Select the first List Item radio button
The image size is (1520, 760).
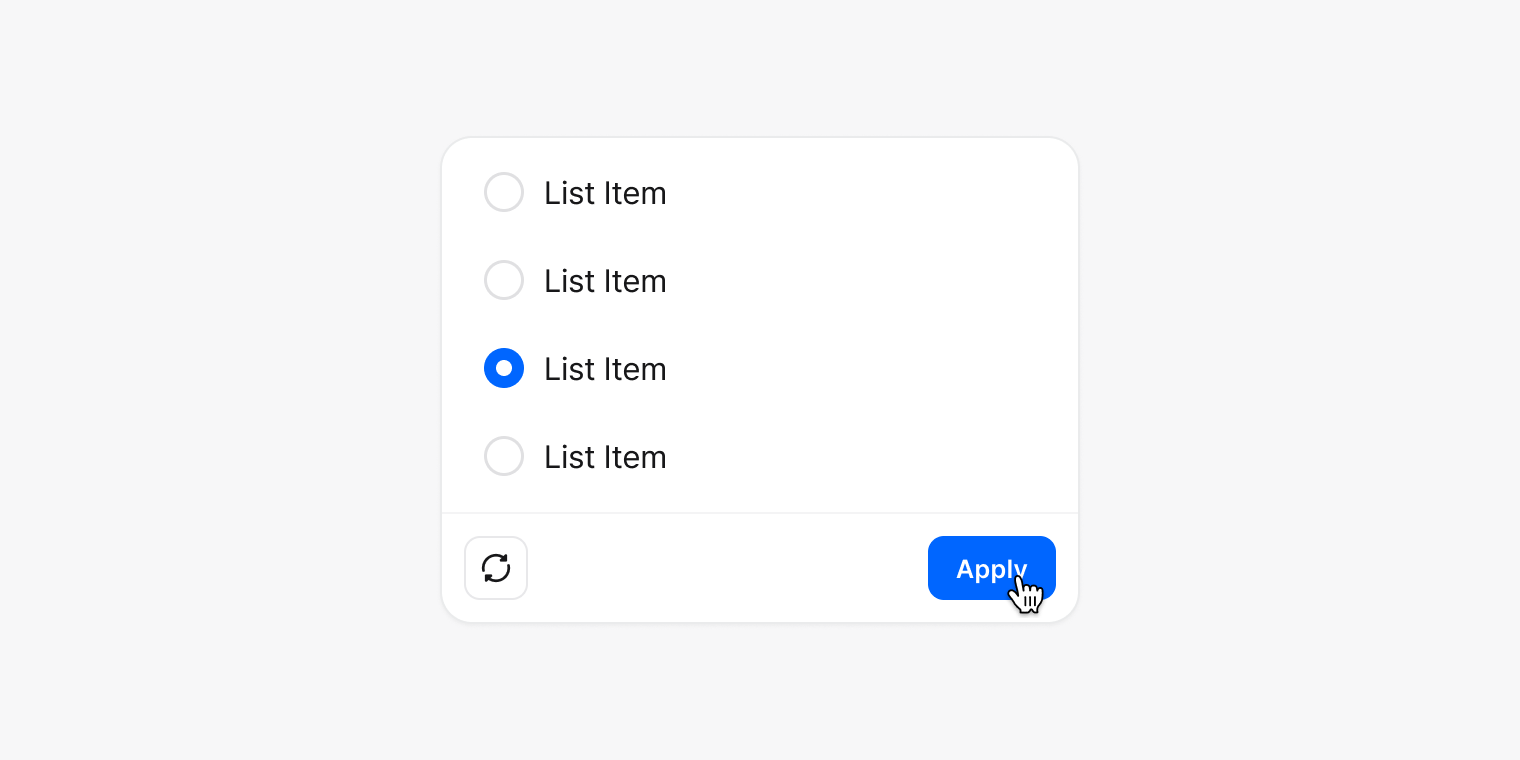point(504,192)
